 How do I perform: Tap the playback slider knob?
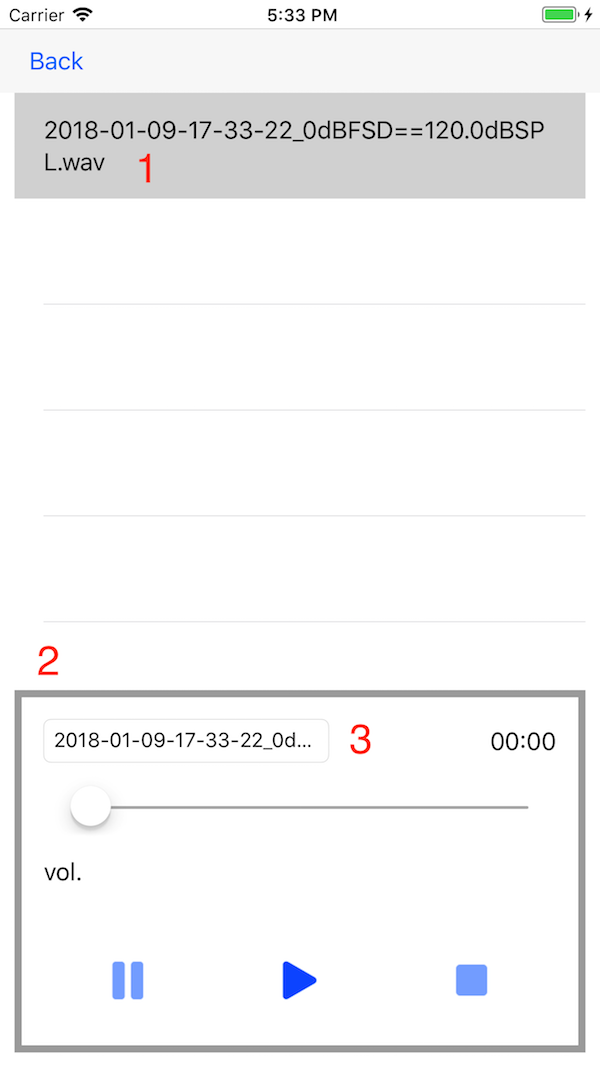(x=90, y=807)
